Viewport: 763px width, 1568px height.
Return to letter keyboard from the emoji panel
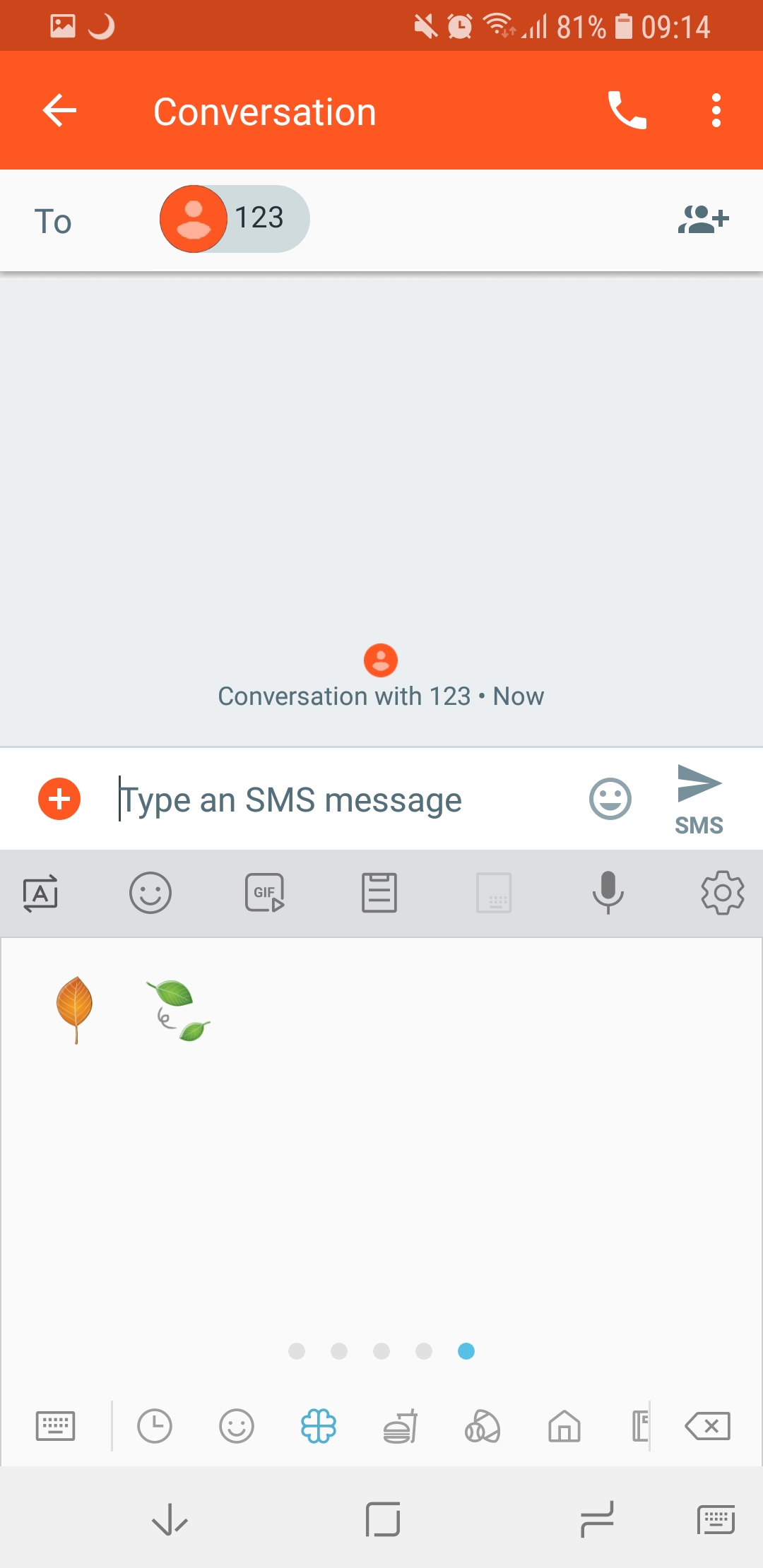(55, 1425)
